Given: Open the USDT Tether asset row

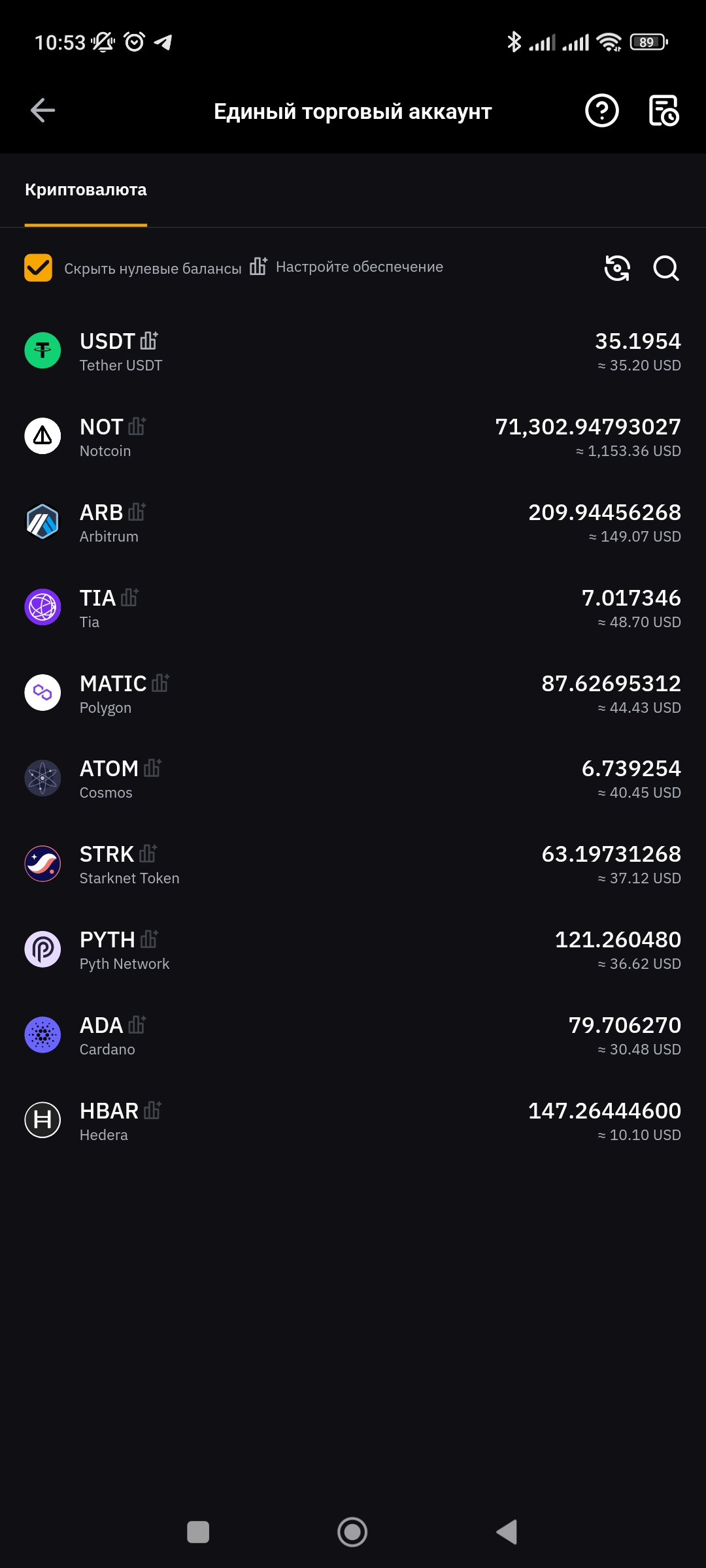Looking at the screenshot, I should pos(353,351).
